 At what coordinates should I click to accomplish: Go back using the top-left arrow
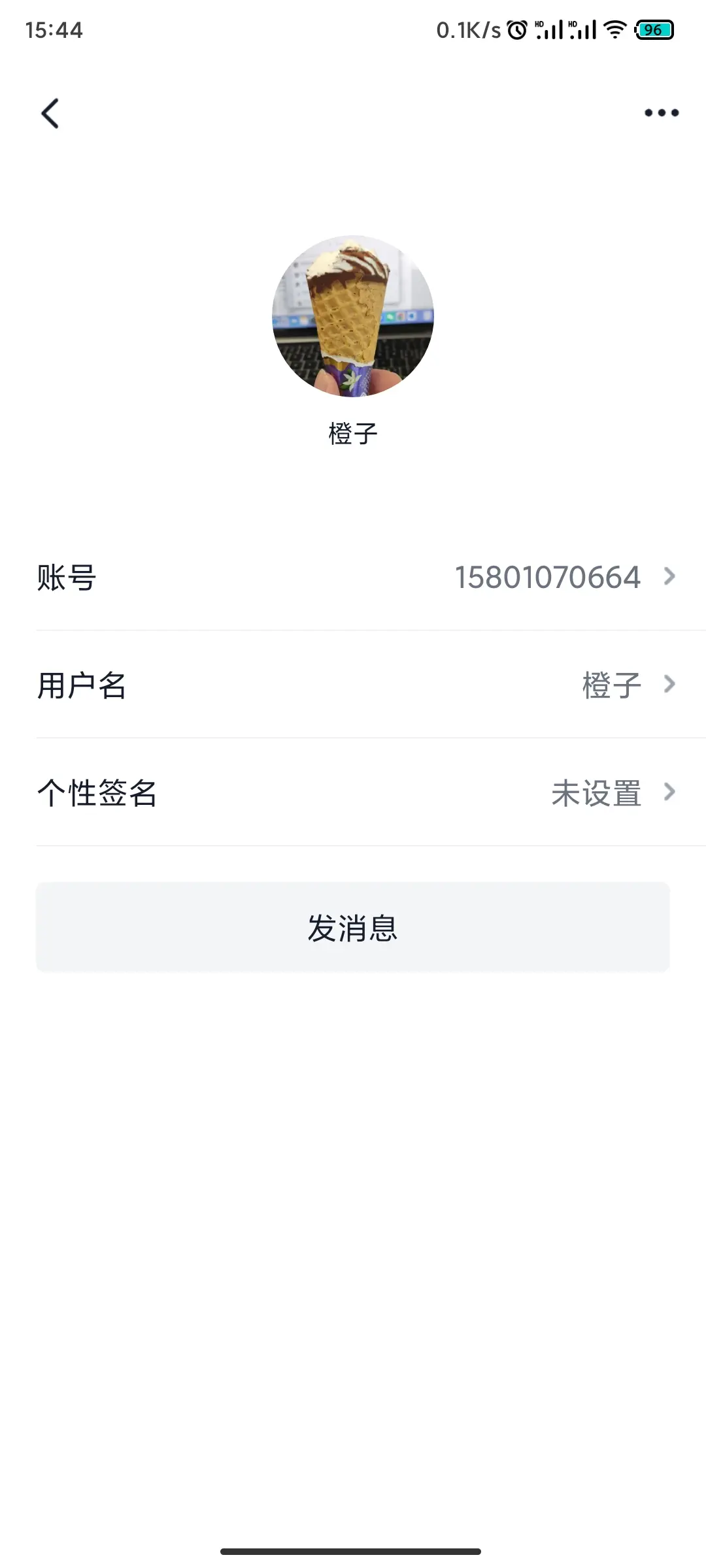point(50,114)
